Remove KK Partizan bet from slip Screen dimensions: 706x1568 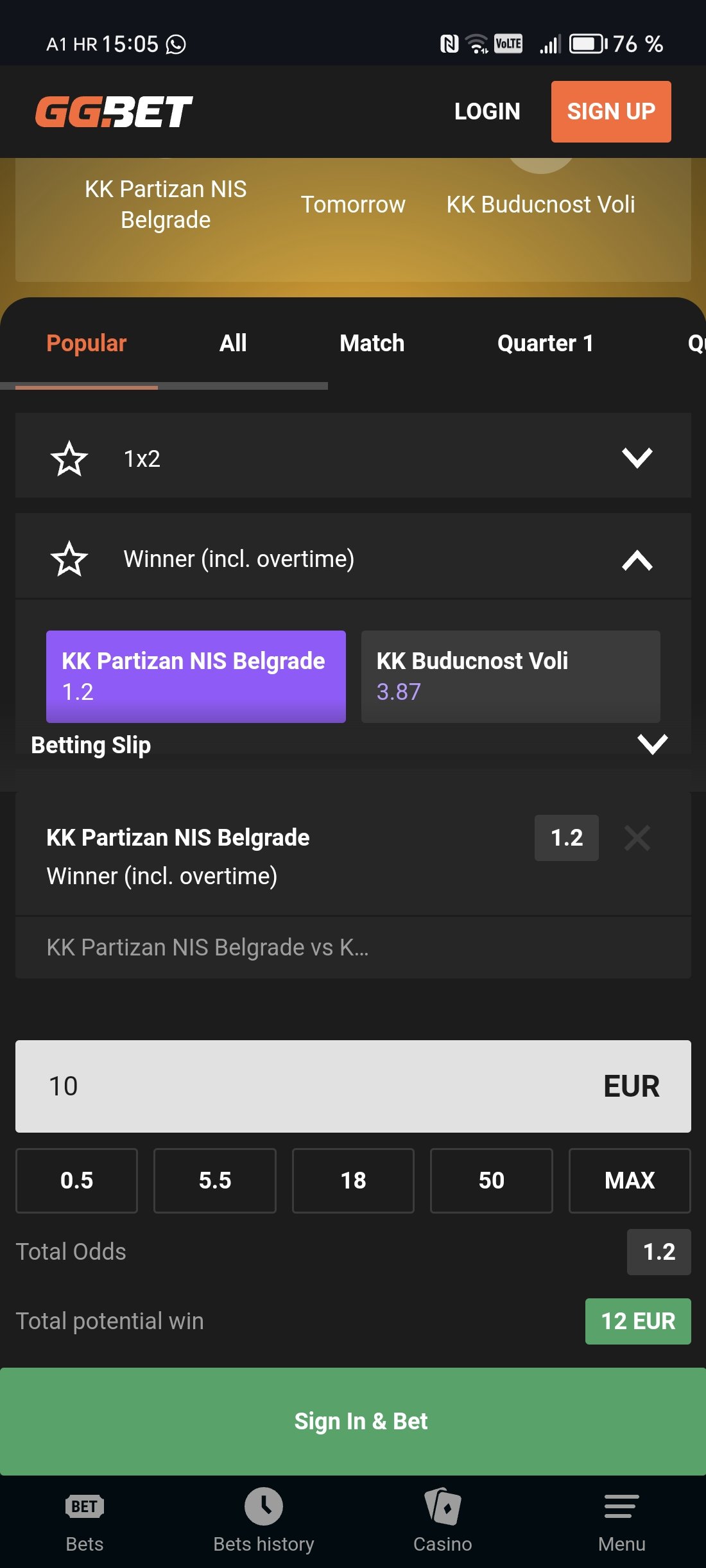pyautogui.click(x=637, y=837)
